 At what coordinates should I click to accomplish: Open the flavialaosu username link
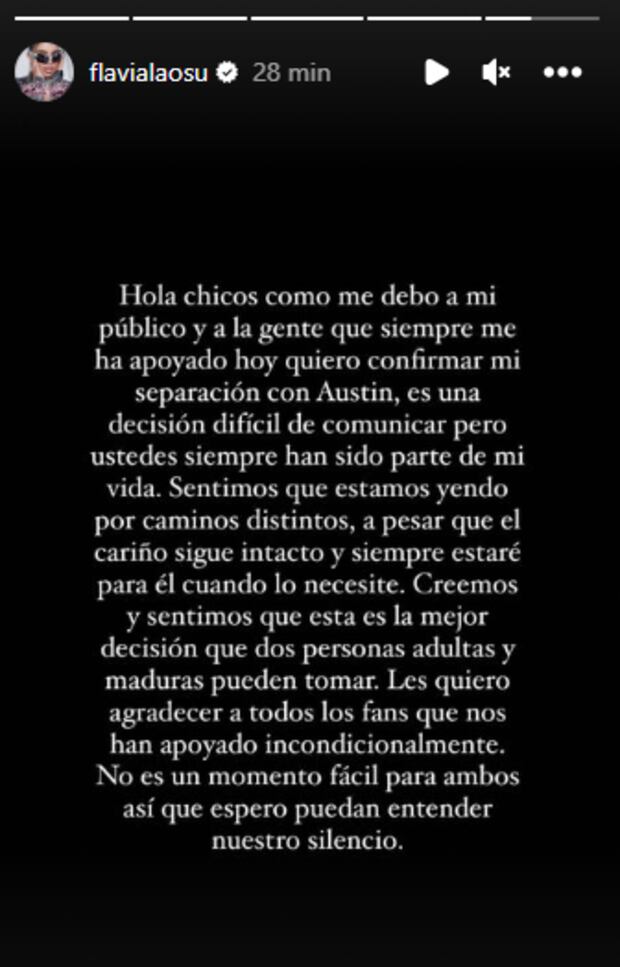(x=146, y=73)
